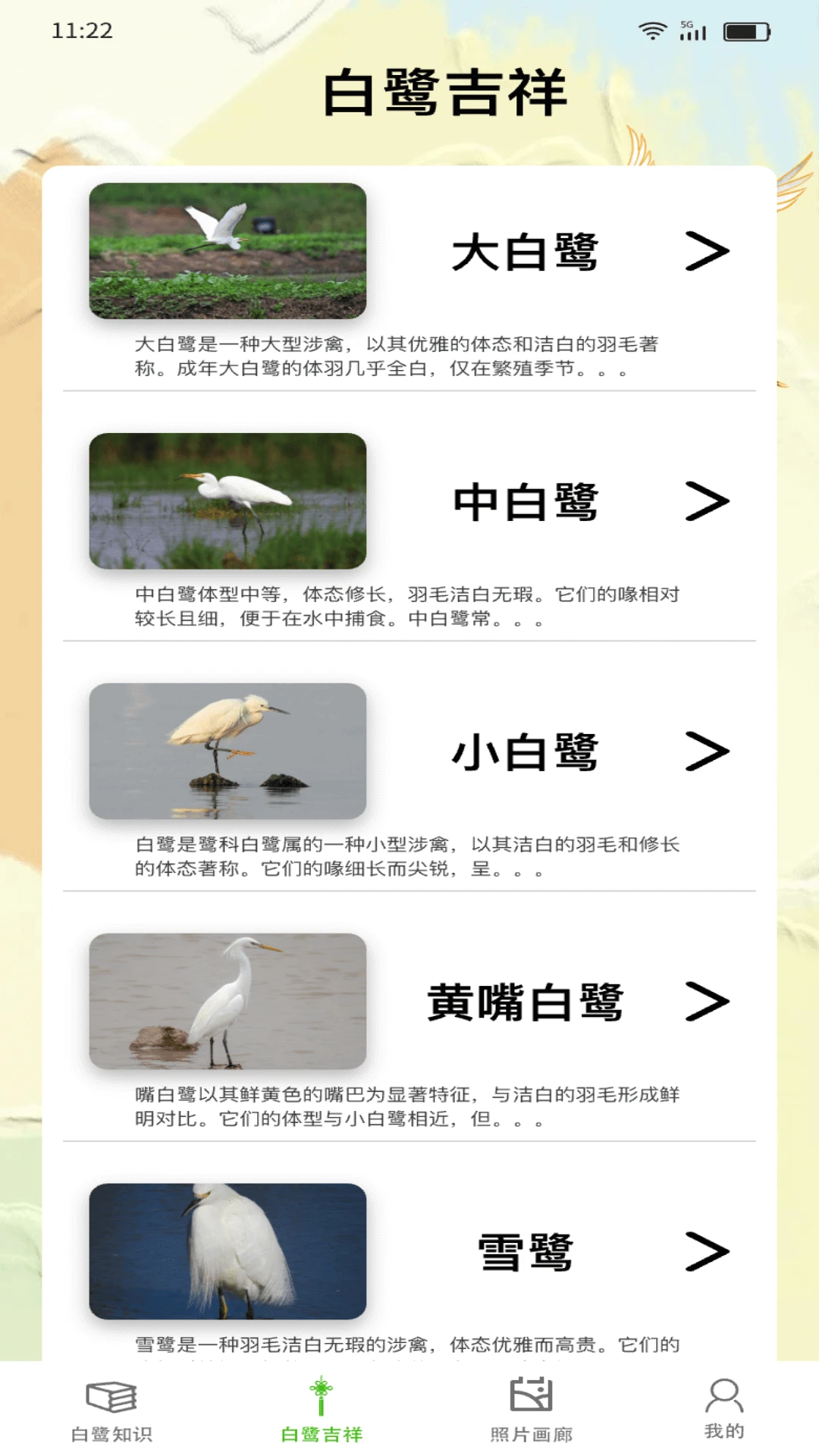Select the 白鹭吉祥 tab
Screen dimensions: 819x1456
[x=322, y=1409]
